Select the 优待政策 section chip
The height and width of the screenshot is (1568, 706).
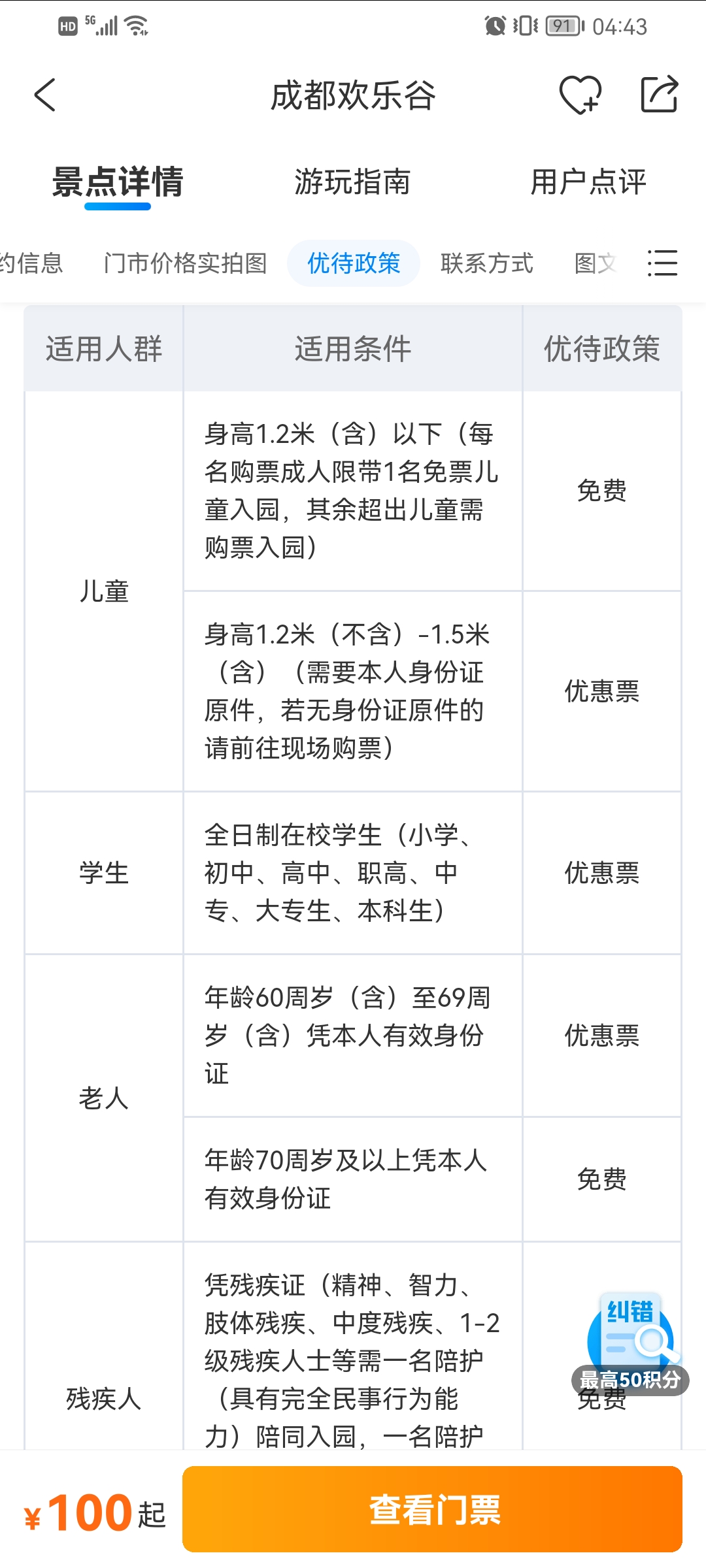(x=354, y=263)
